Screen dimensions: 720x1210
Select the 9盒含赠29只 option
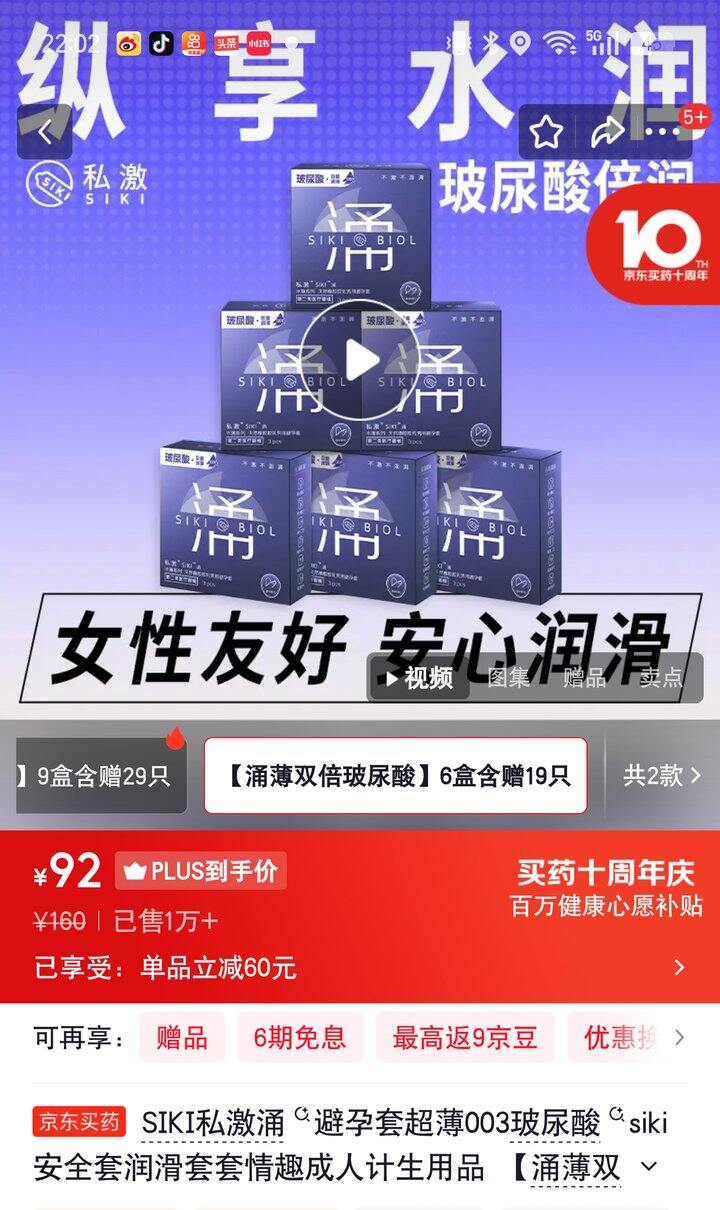tap(100, 776)
